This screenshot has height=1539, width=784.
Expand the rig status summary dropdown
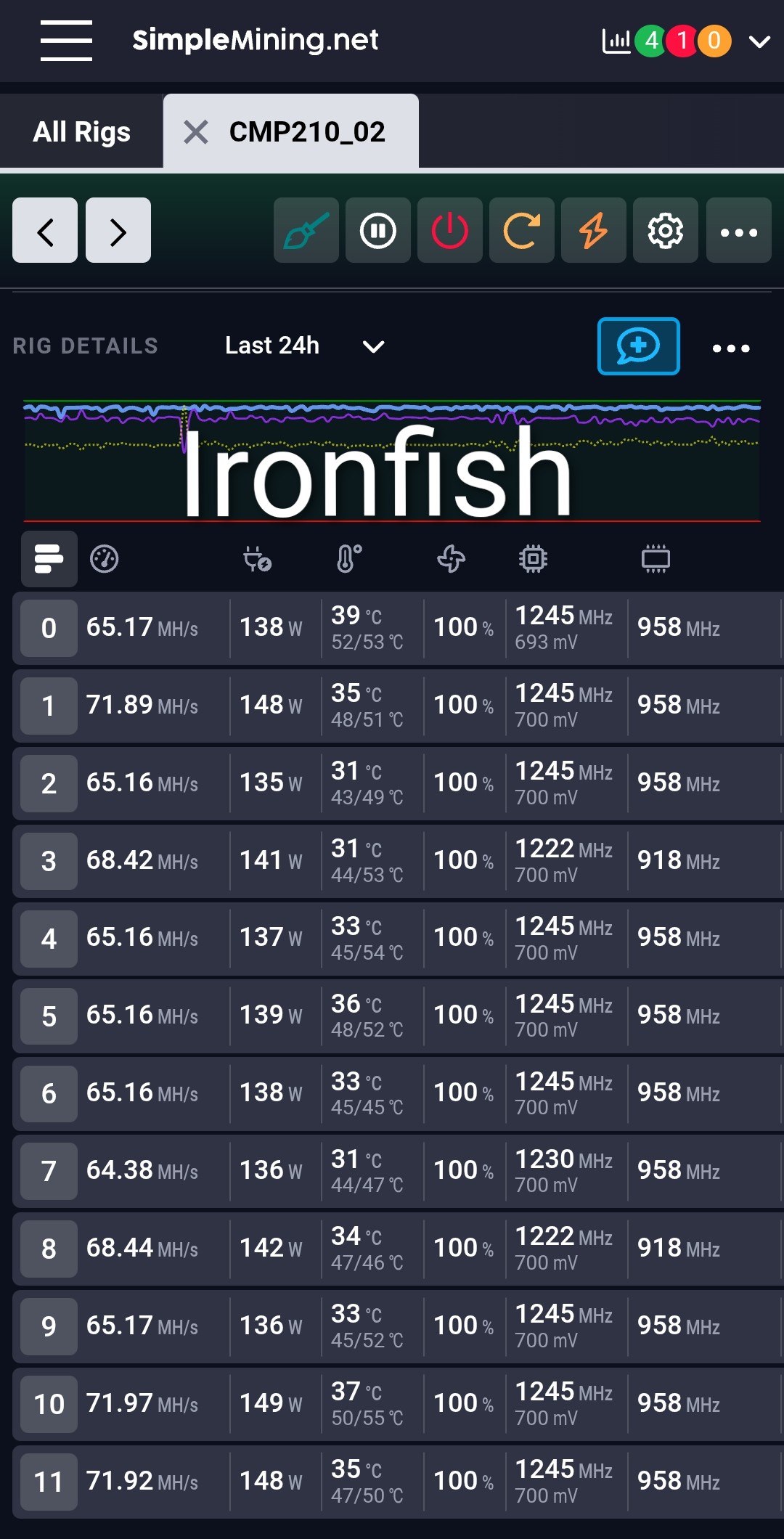point(759,41)
